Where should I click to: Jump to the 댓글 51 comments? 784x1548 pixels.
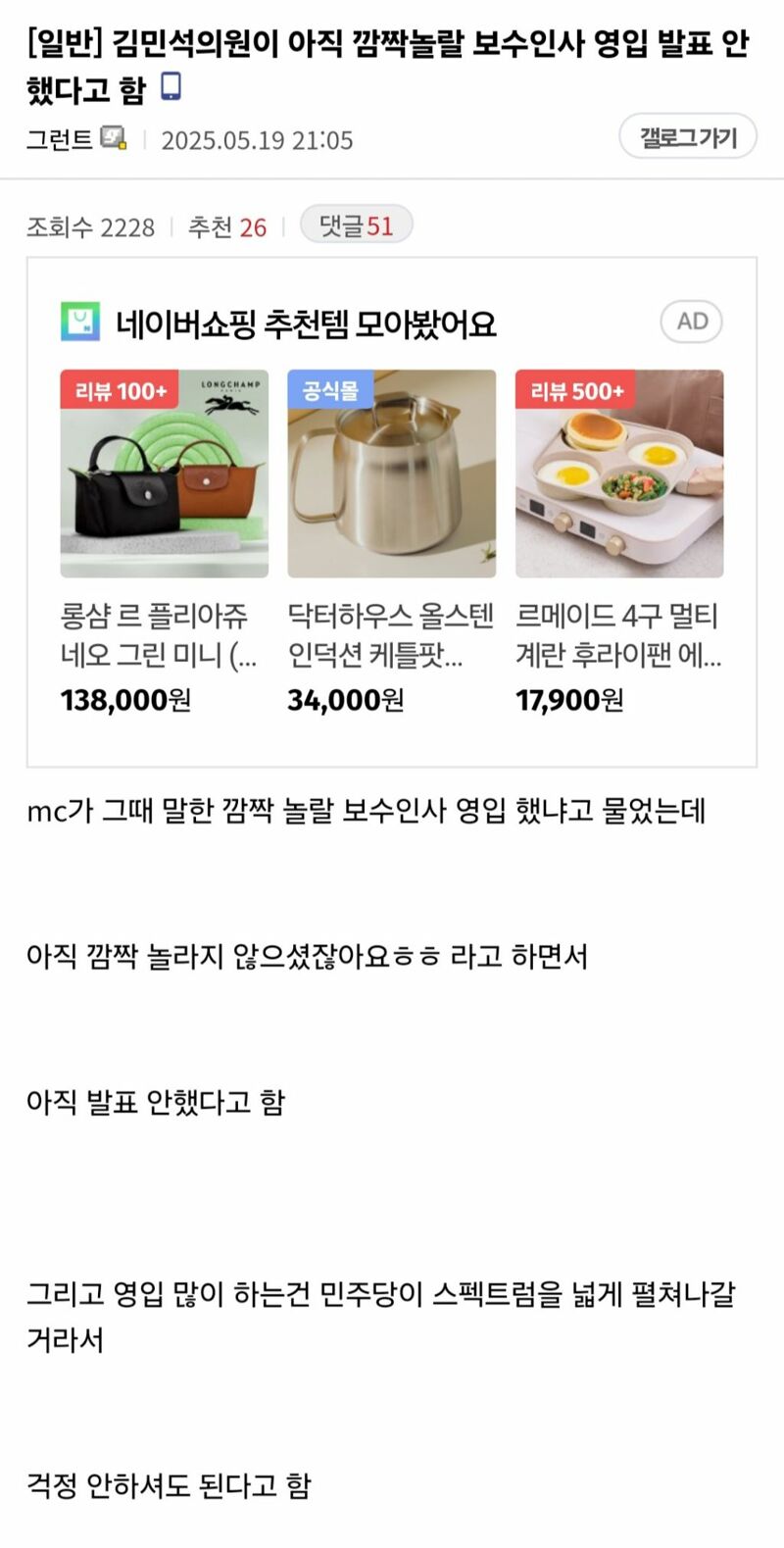(x=356, y=225)
